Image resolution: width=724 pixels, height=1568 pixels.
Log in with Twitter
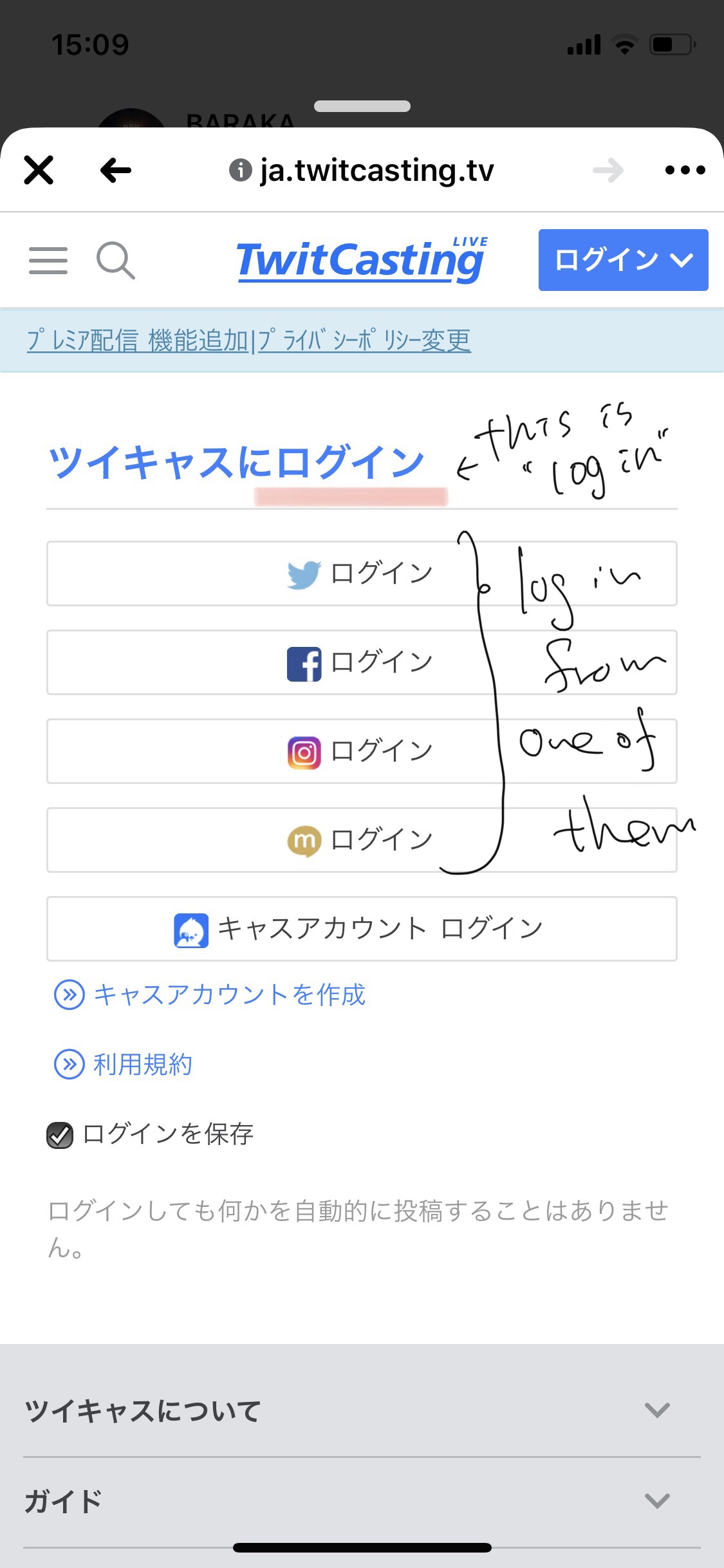coord(362,574)
